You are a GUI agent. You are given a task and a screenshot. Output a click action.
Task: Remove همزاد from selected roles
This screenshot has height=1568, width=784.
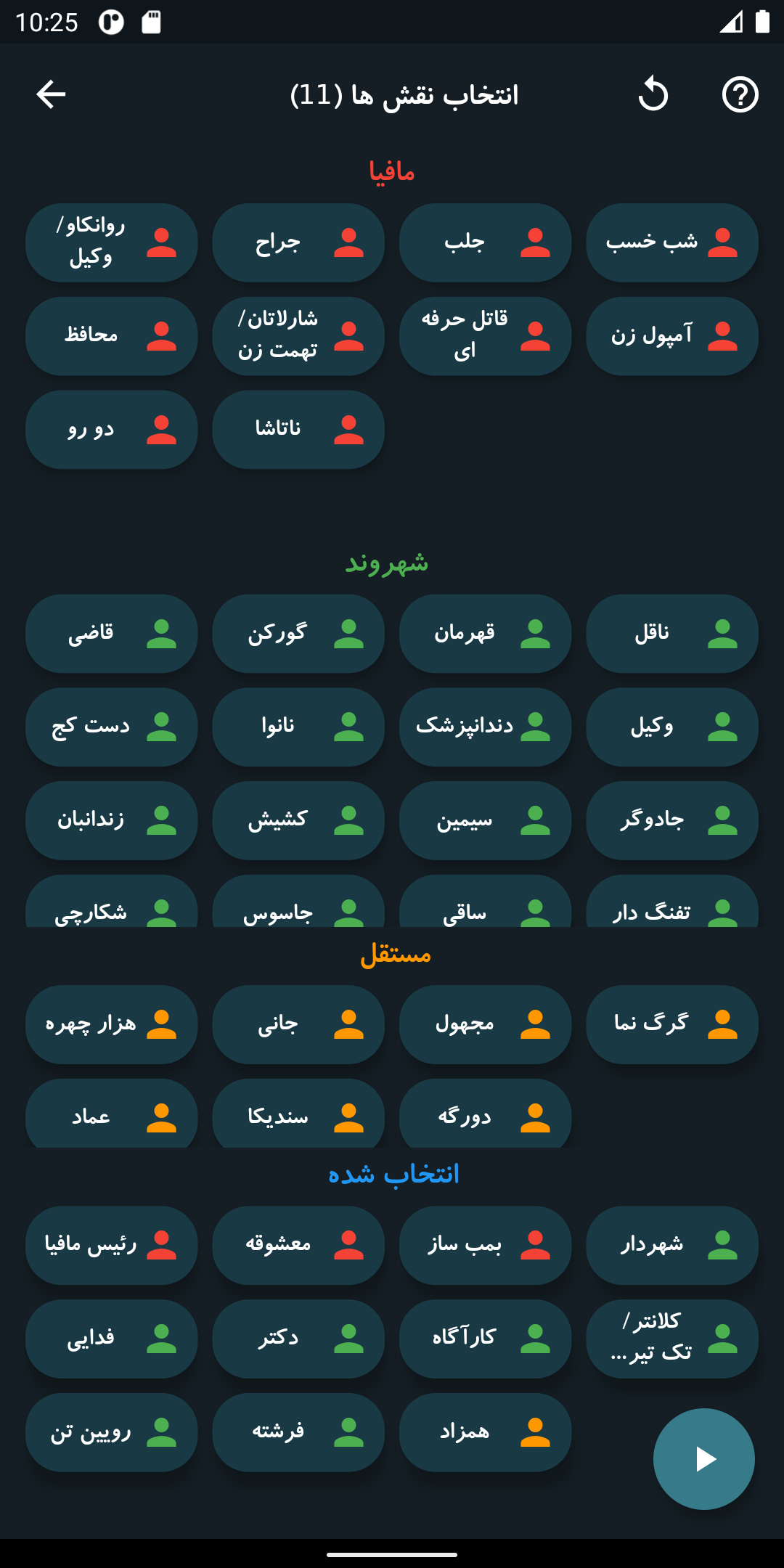coord(485,1432)
